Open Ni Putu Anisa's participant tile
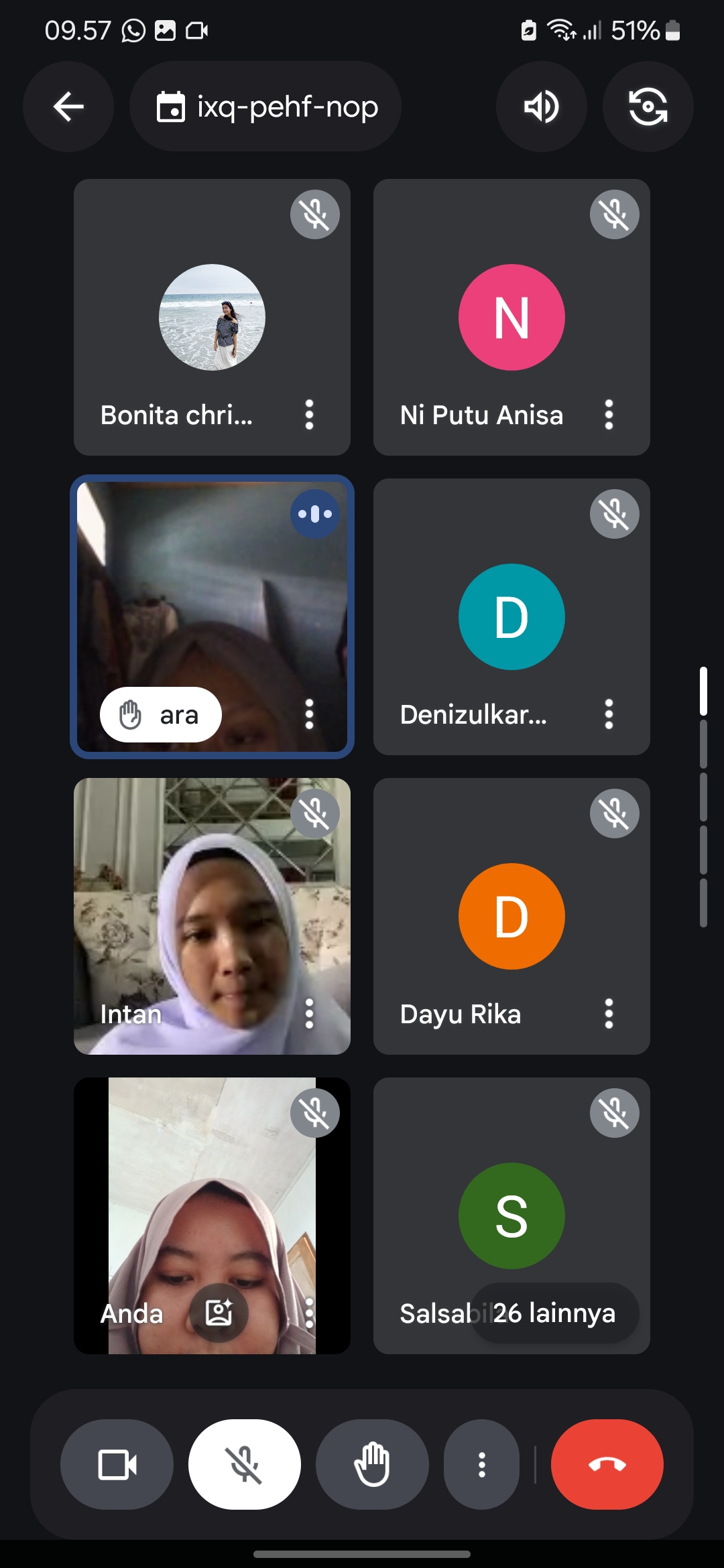Image resolution: width=724 pixels, height=1568 pixels. point(511,317)
